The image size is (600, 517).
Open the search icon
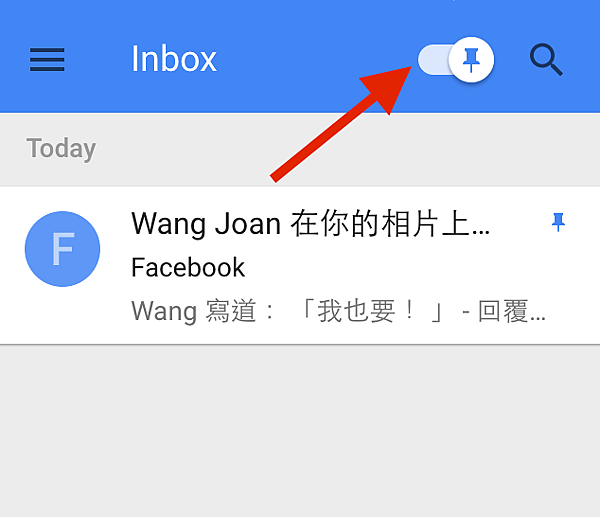(546, 60)
